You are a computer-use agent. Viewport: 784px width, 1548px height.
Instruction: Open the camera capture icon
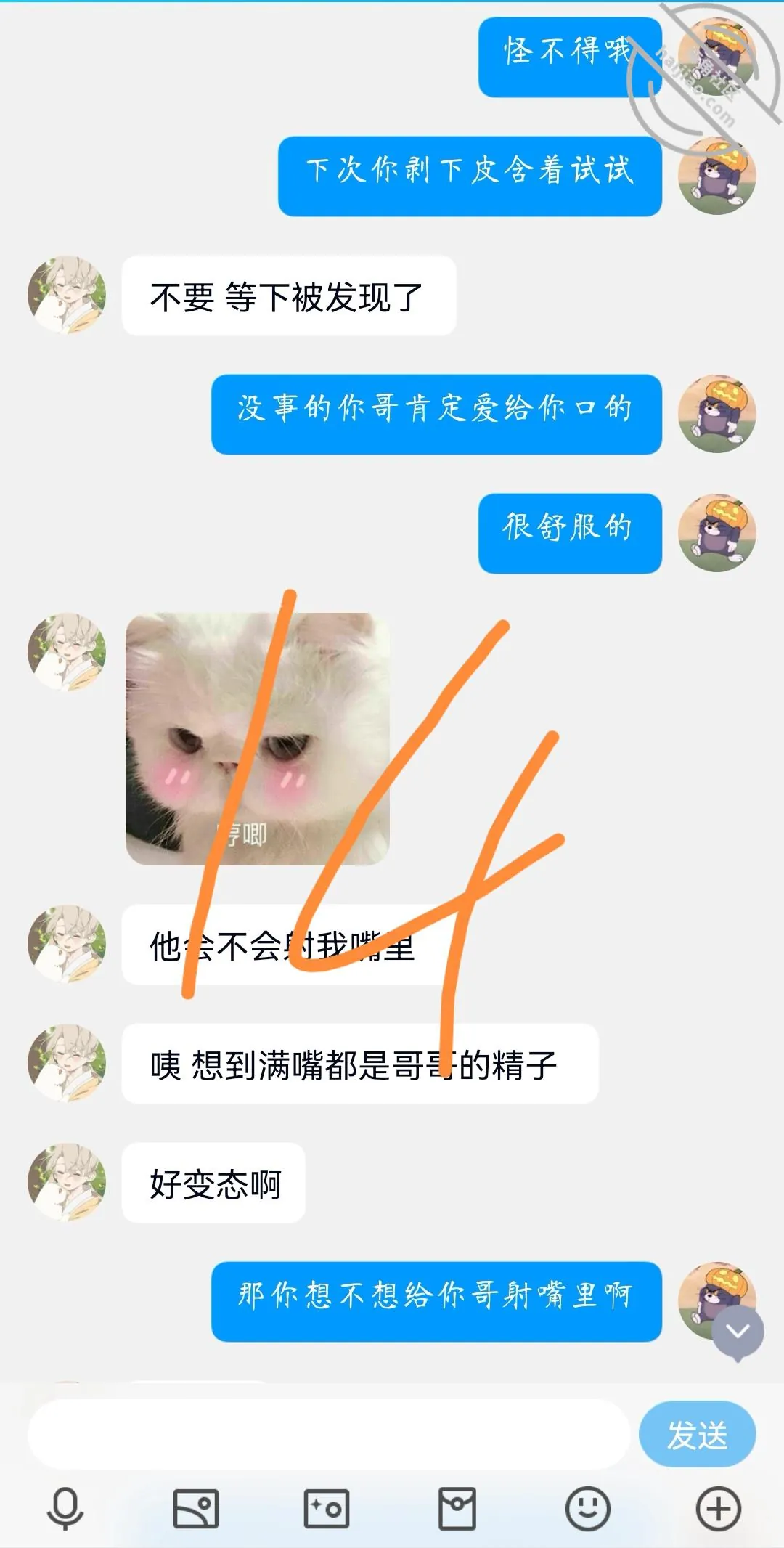point(327,1509)
